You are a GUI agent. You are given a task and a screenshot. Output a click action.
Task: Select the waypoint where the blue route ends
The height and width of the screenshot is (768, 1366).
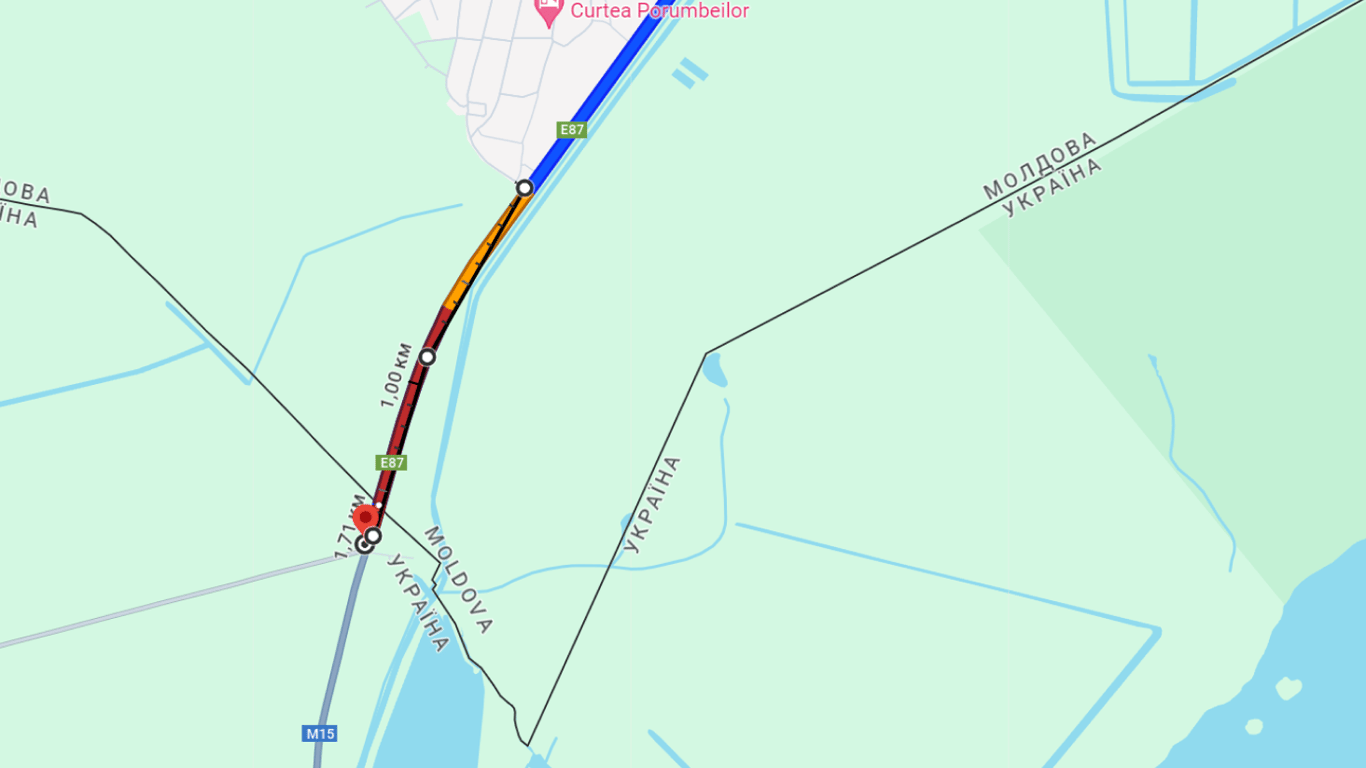(x=524, y=188)
